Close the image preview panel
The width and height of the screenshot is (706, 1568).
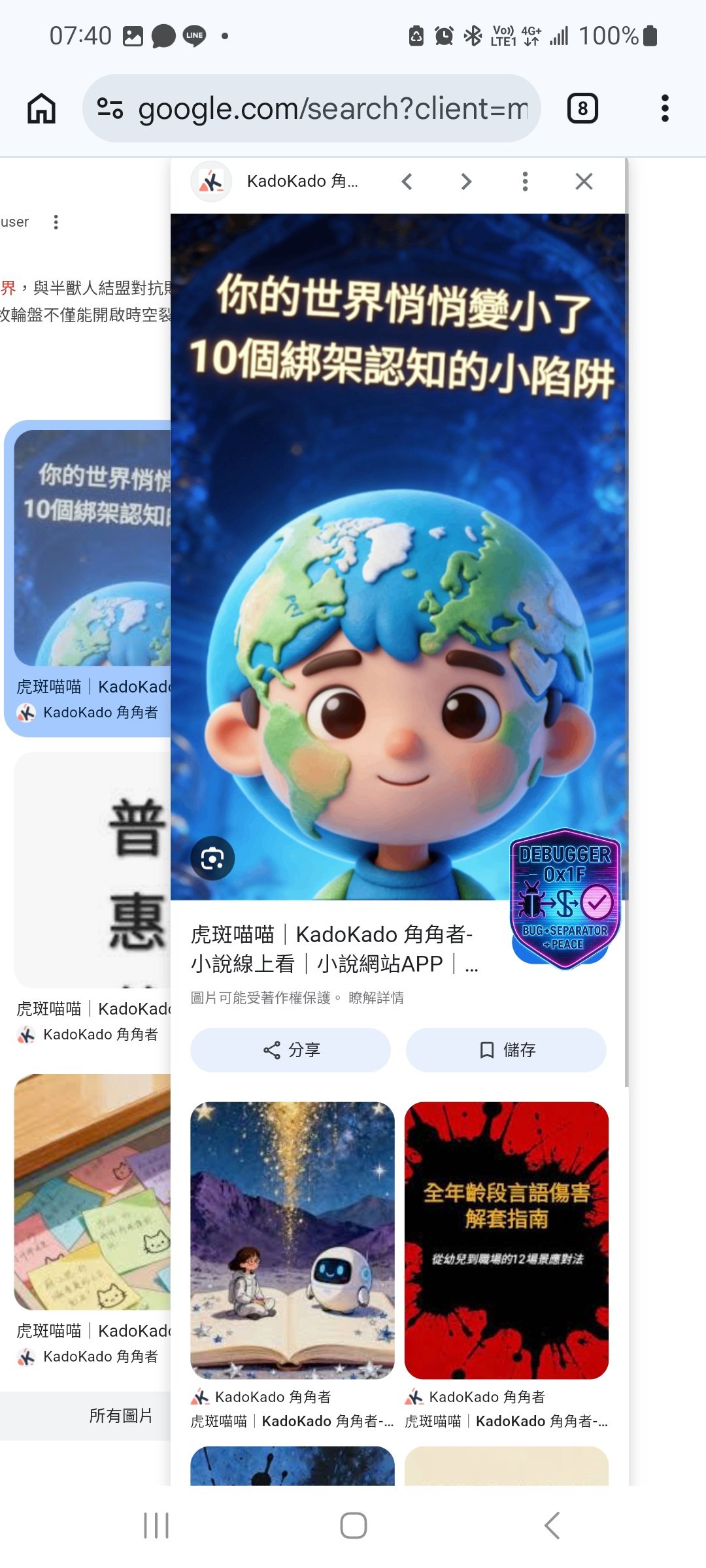click(584, 182)
